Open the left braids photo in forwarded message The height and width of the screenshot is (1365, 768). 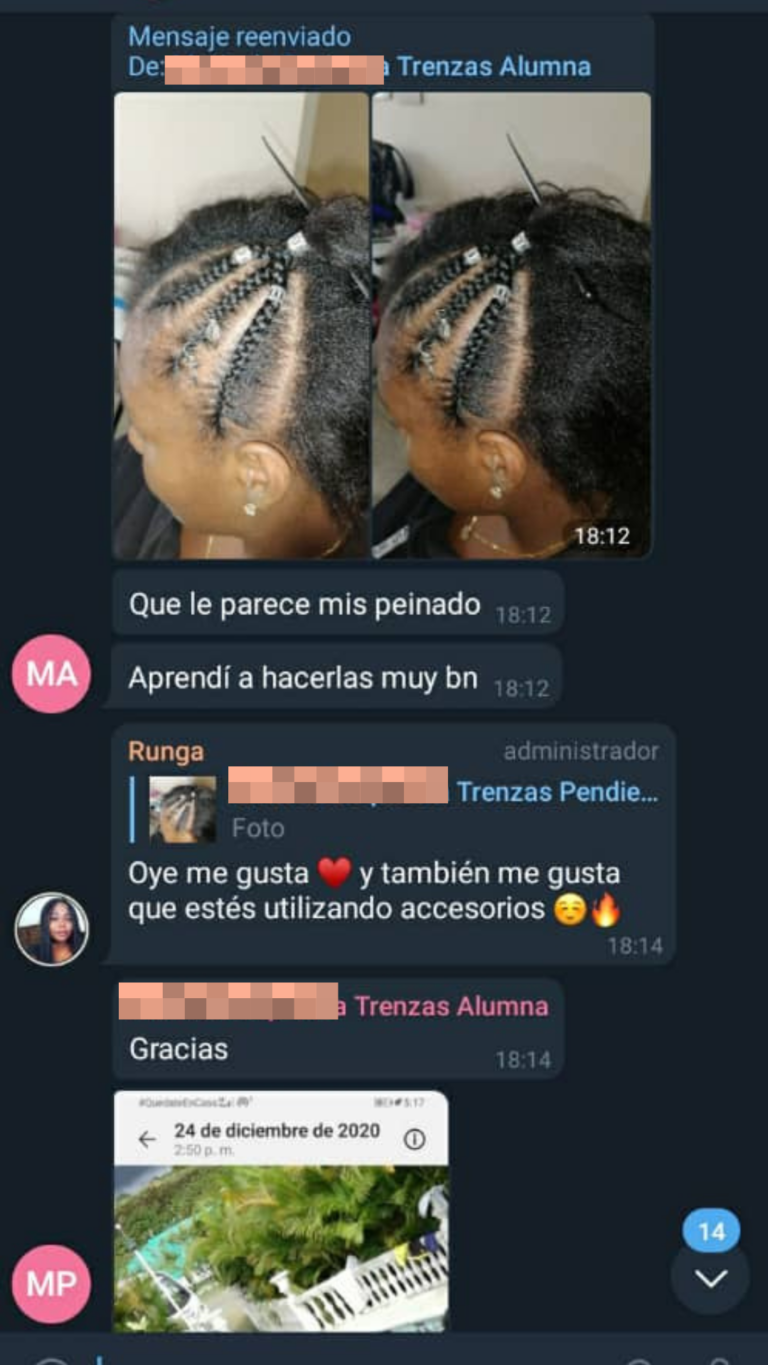tap(241, 325)
